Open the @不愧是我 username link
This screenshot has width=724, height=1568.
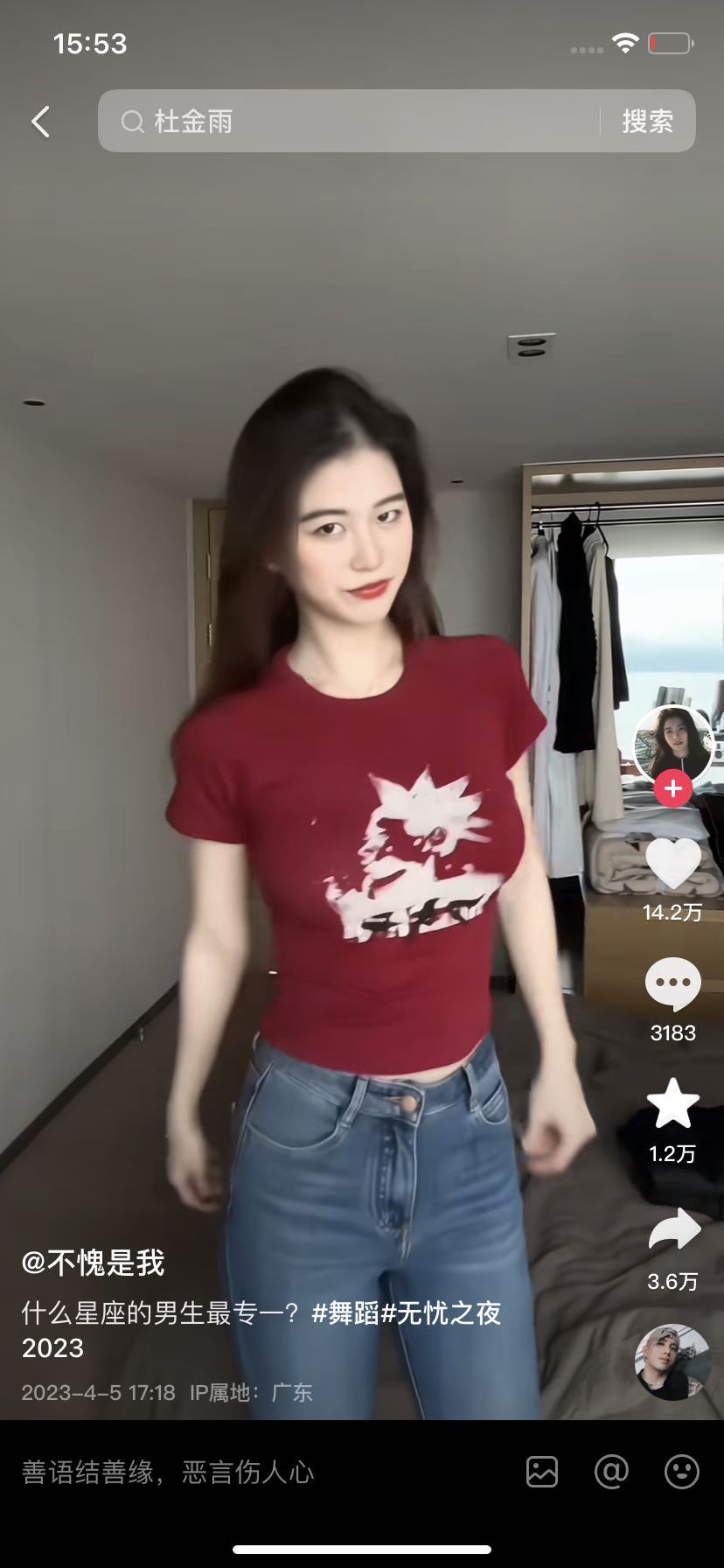click(94, 1263)
